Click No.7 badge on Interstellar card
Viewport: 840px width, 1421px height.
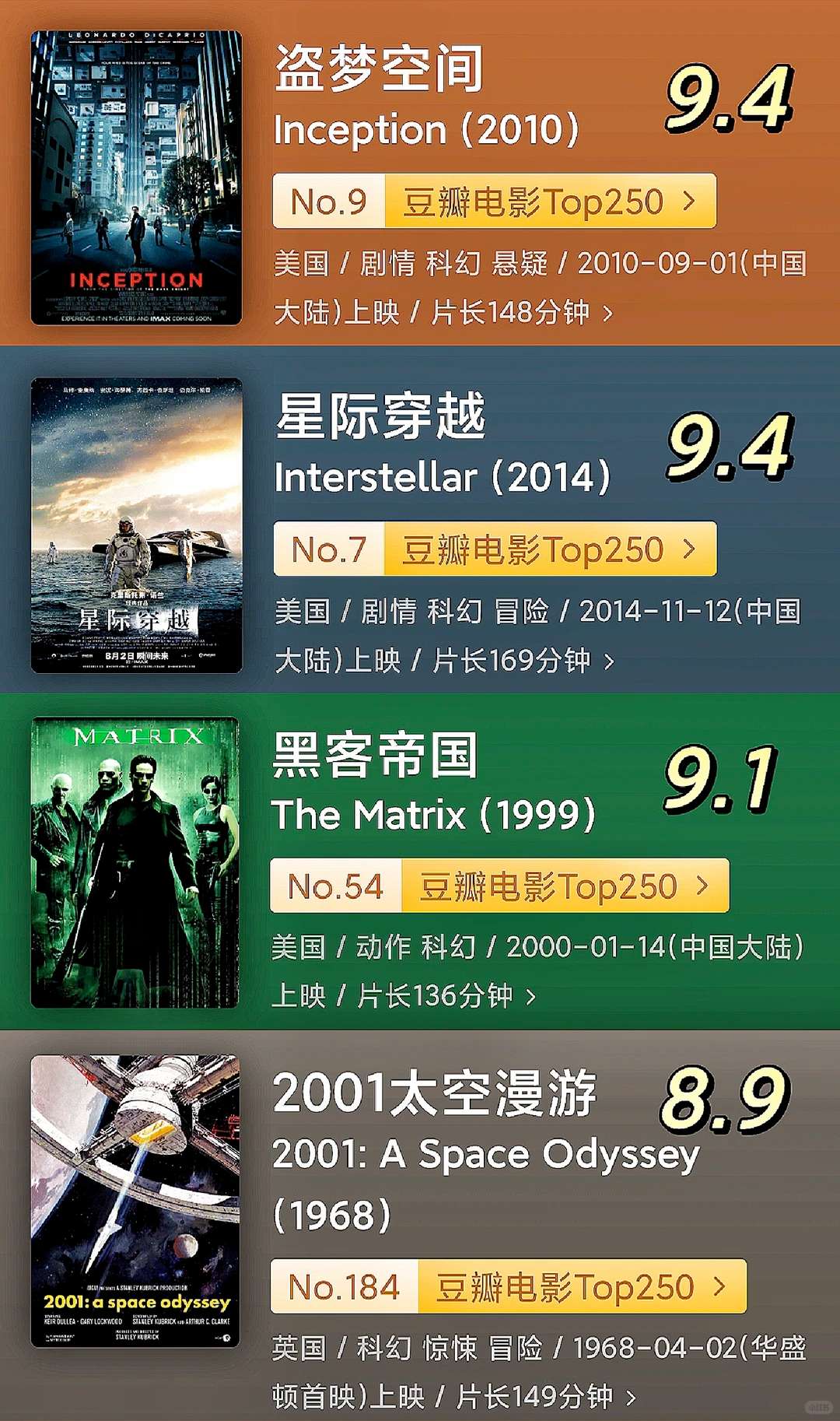point(327,547)
